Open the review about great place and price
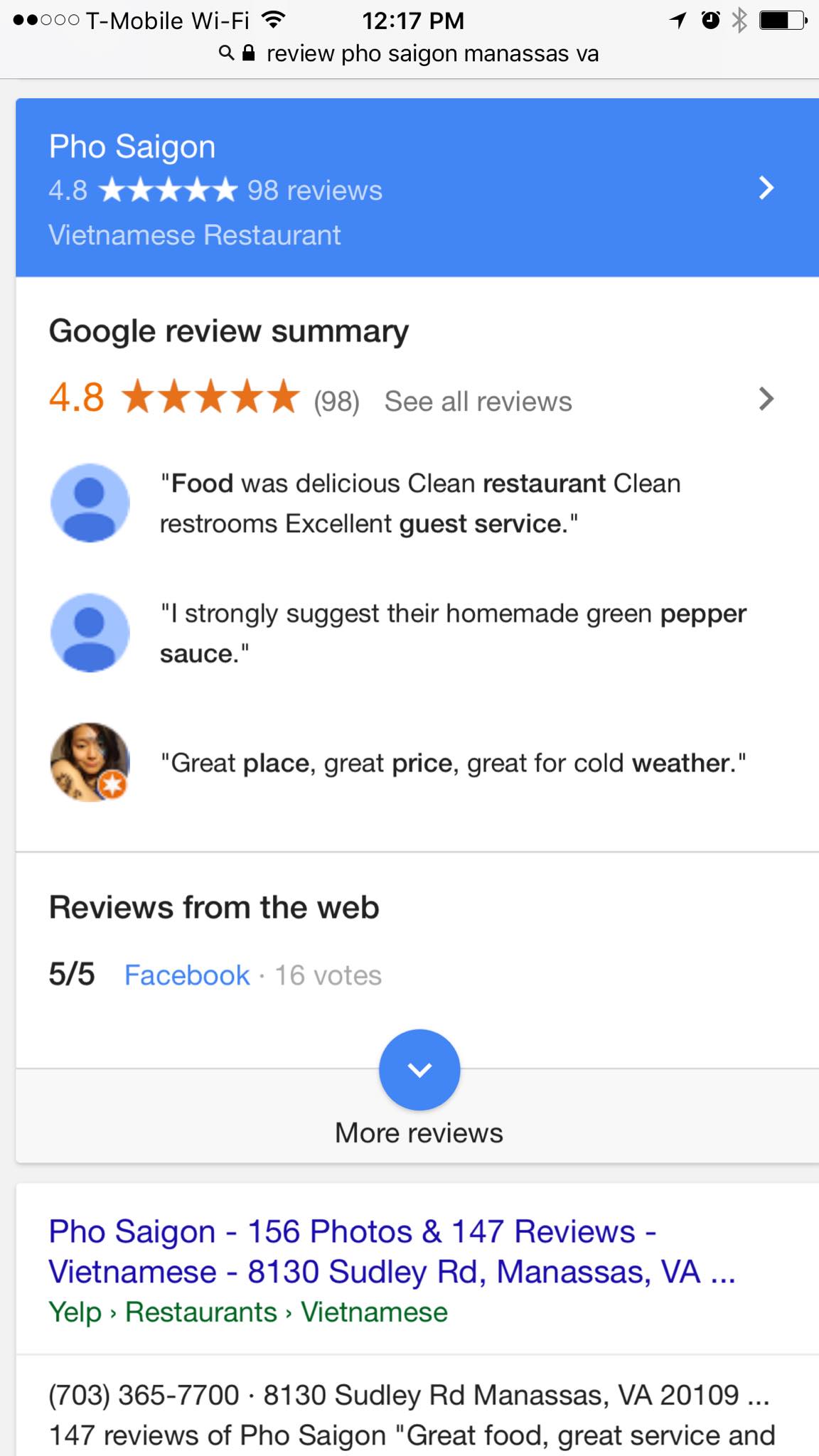 click(452, 763)
